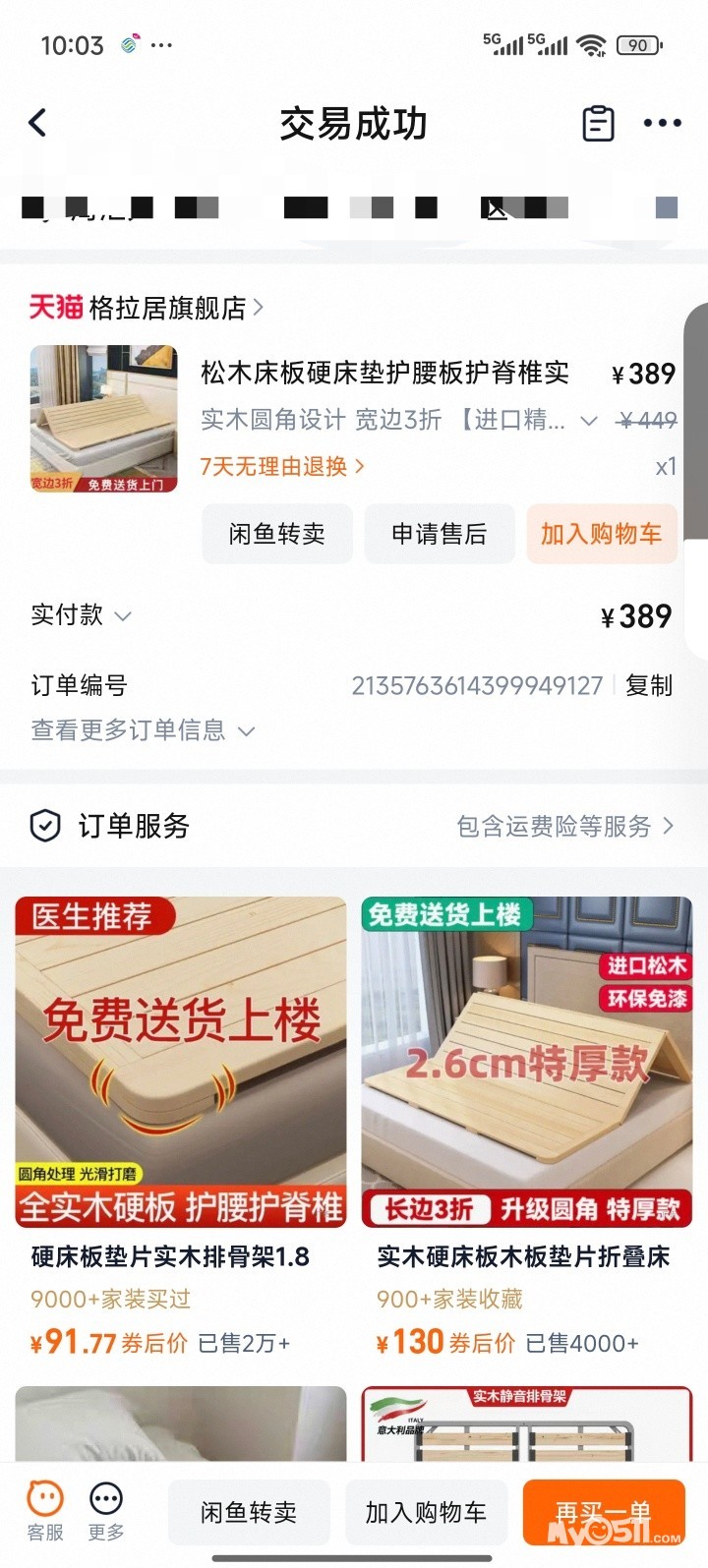The height and width of the screenshot is (1568, 708).
Task: Open the three-dot overflow menu
Action: [x=662, y=124]
